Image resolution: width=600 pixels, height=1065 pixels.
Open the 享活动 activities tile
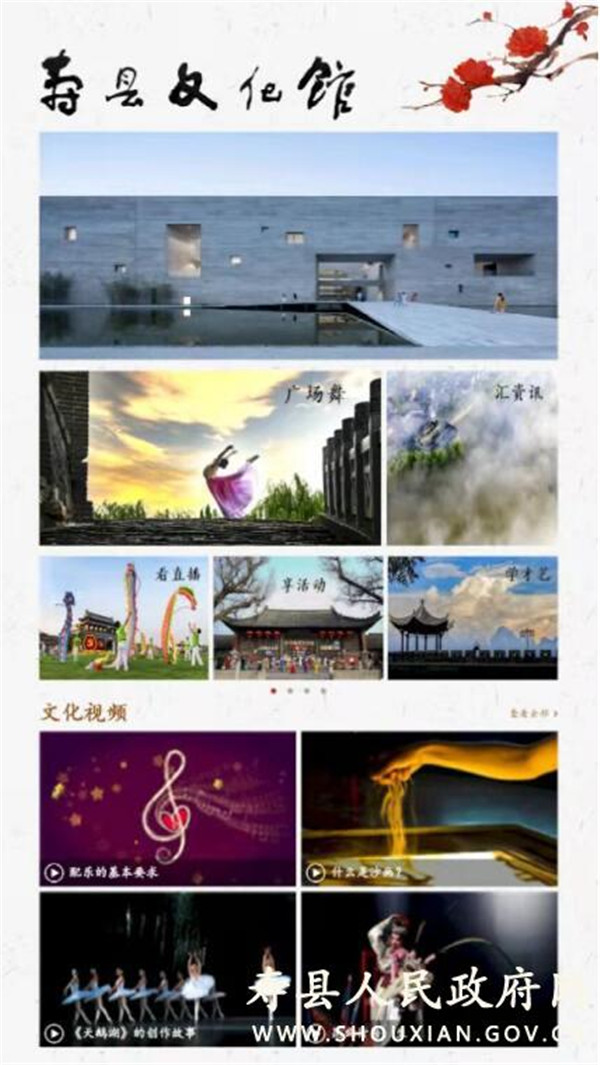(298, 618)
